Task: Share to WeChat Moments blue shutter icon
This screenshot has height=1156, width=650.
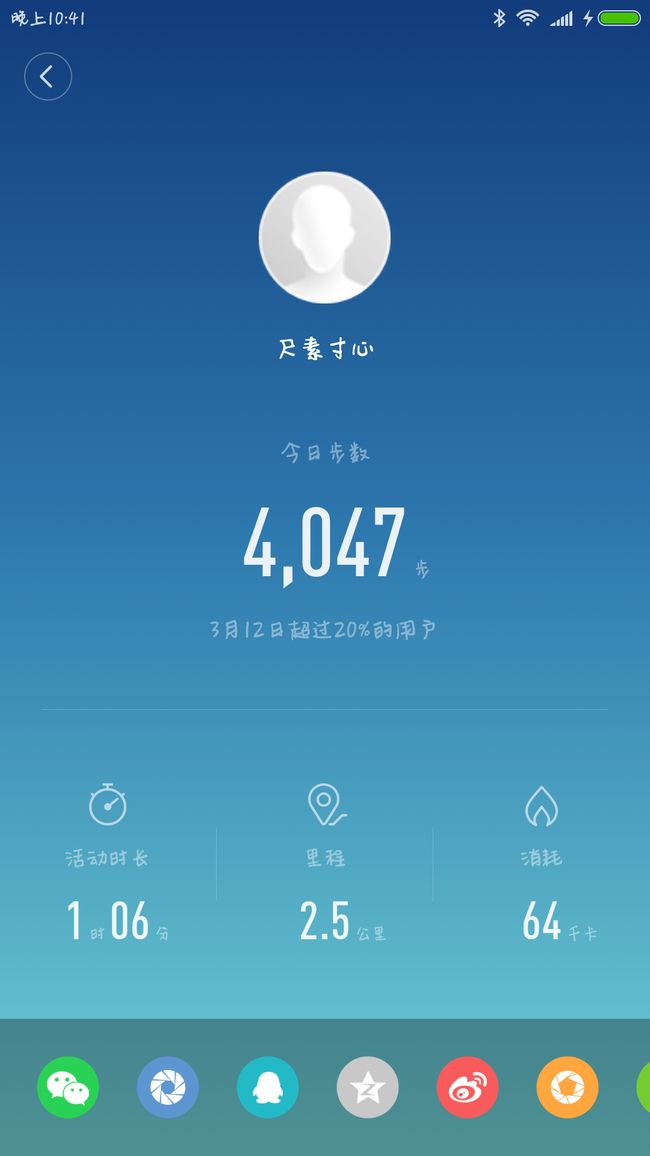Action: (x=168, y=1087)
